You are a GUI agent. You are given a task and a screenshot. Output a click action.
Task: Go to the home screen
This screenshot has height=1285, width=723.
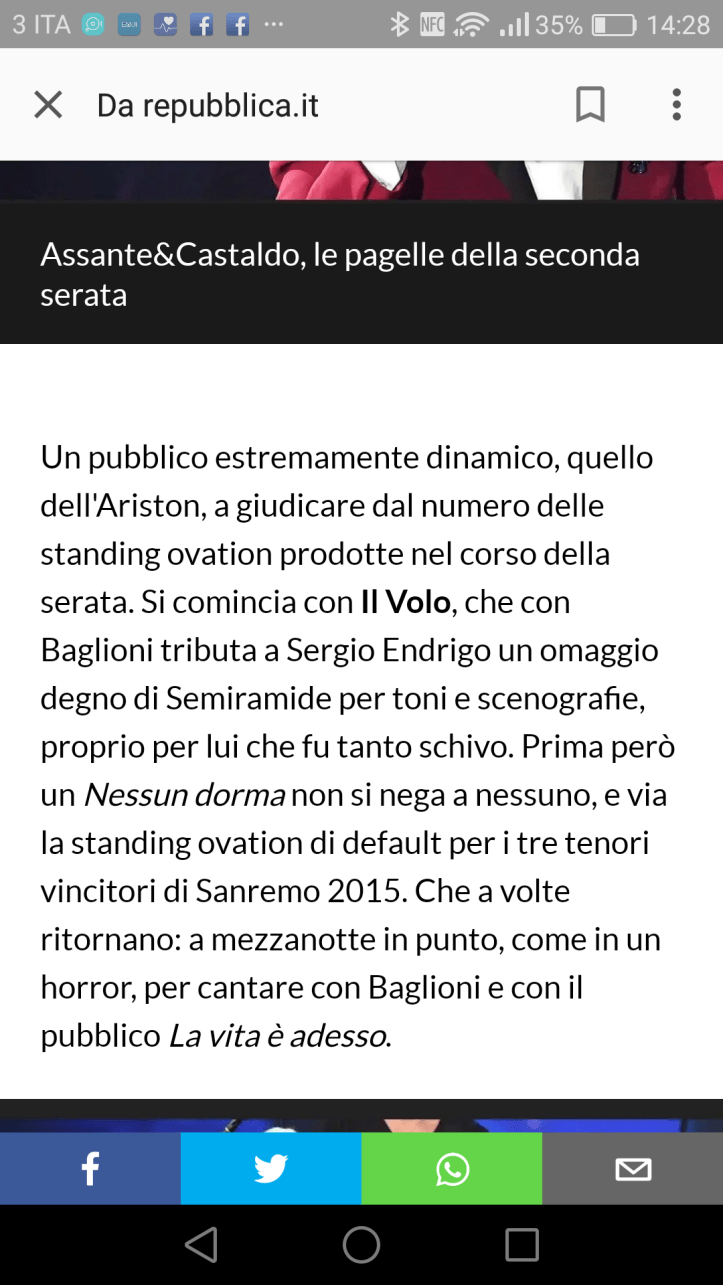tap(361, 1245)
